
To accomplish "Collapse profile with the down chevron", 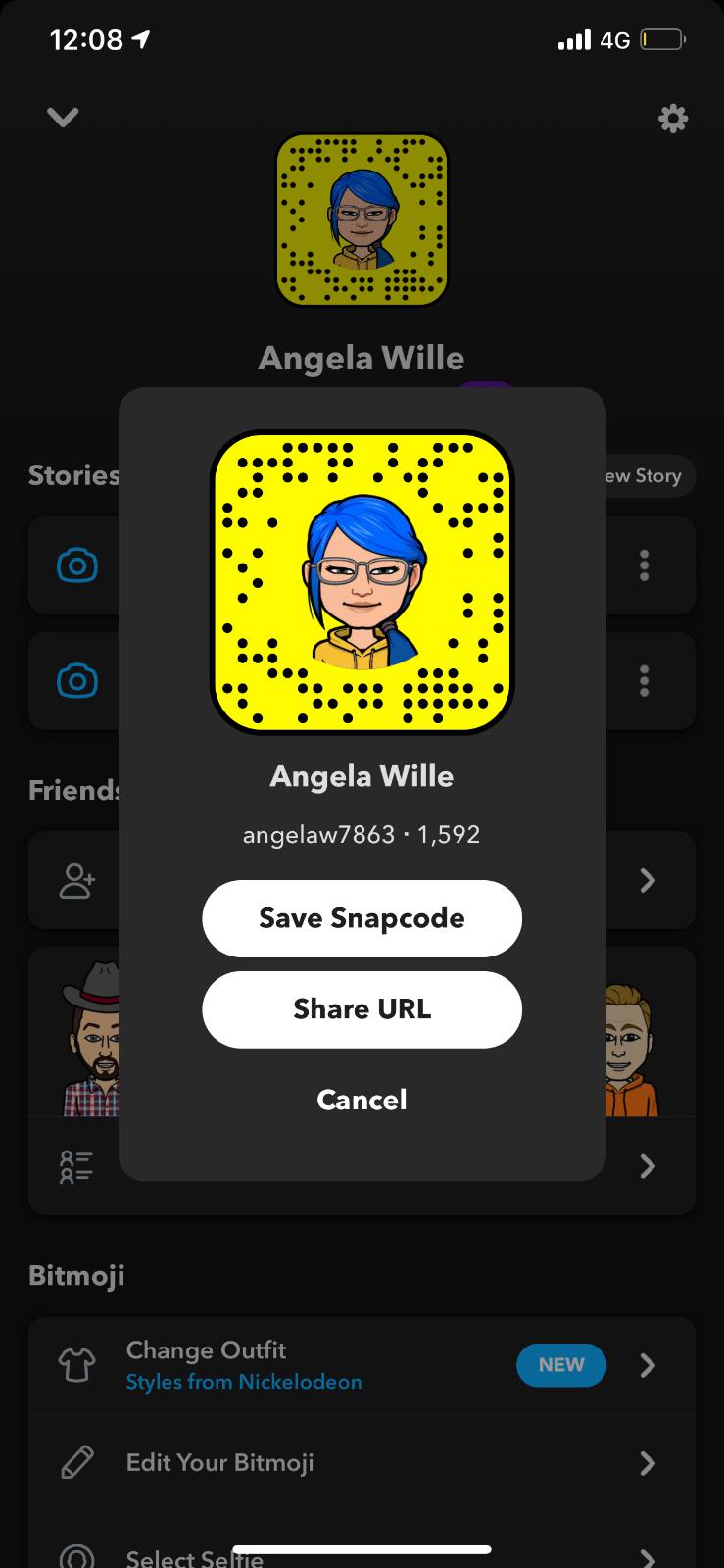I will point(63,118).
